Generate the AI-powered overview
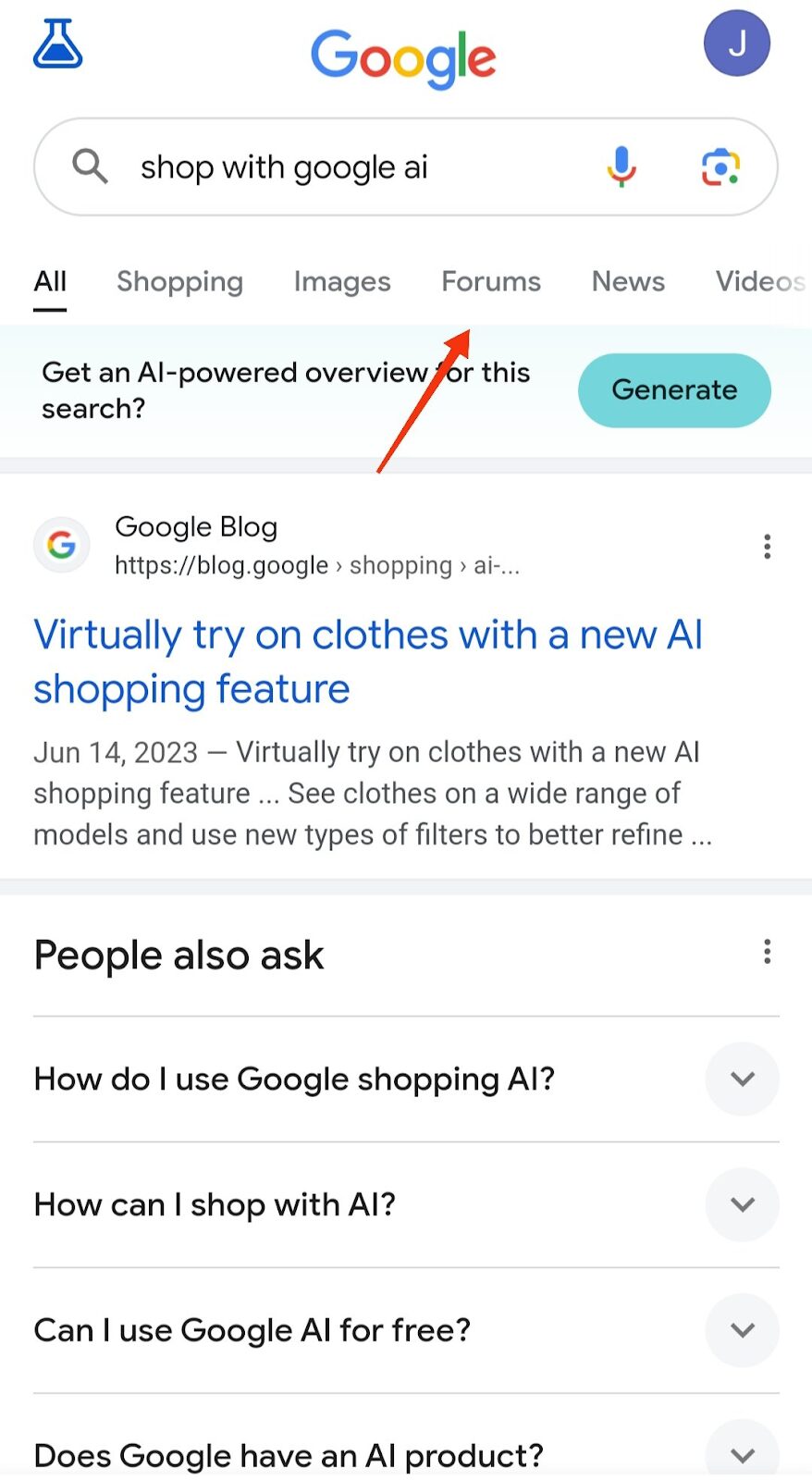 [674, 390]
